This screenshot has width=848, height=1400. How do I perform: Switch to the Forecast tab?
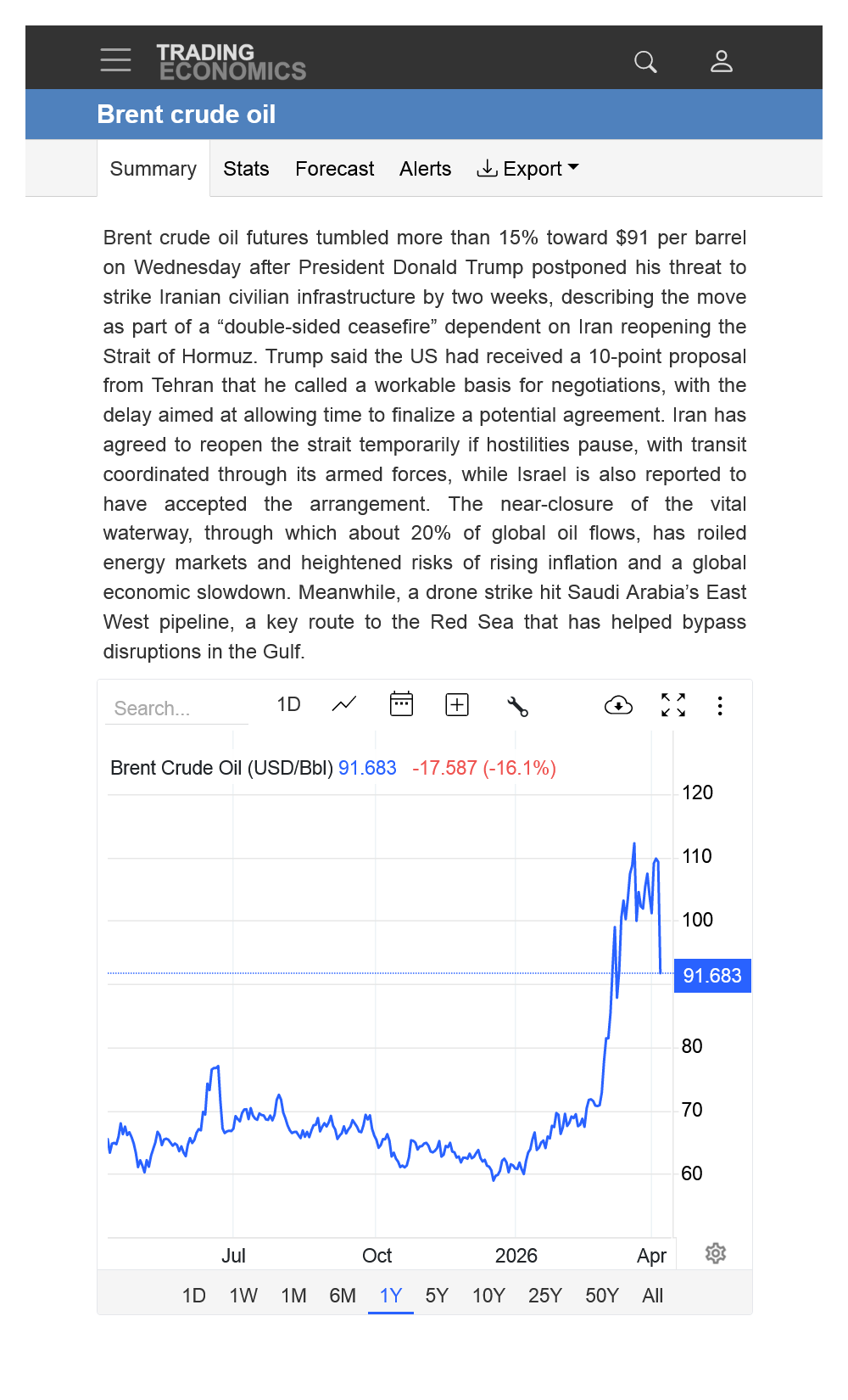click(334, 169)
